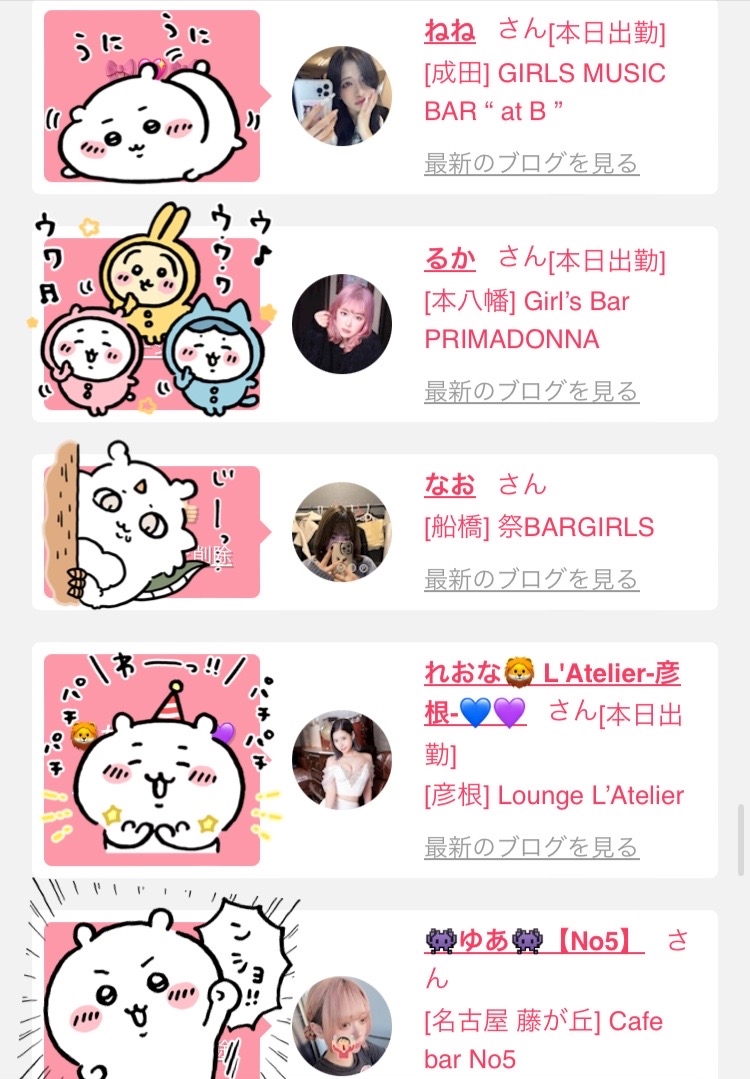This screenshot has width=750, height=1079.
Task: Tap れおな's avatar photo
Action: 341,760
